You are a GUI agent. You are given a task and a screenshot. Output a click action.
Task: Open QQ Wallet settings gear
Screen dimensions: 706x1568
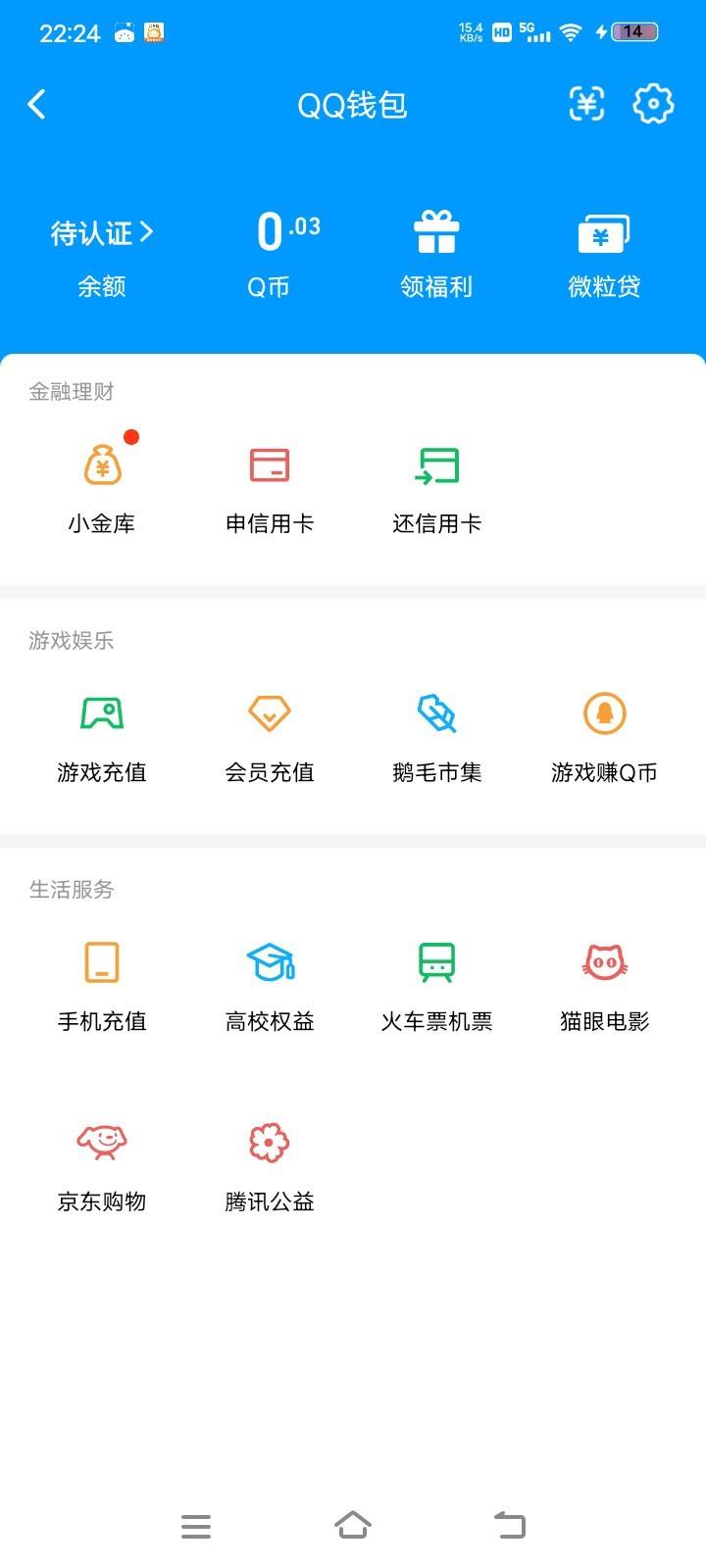pyautogui.click(x=651, y=104)
